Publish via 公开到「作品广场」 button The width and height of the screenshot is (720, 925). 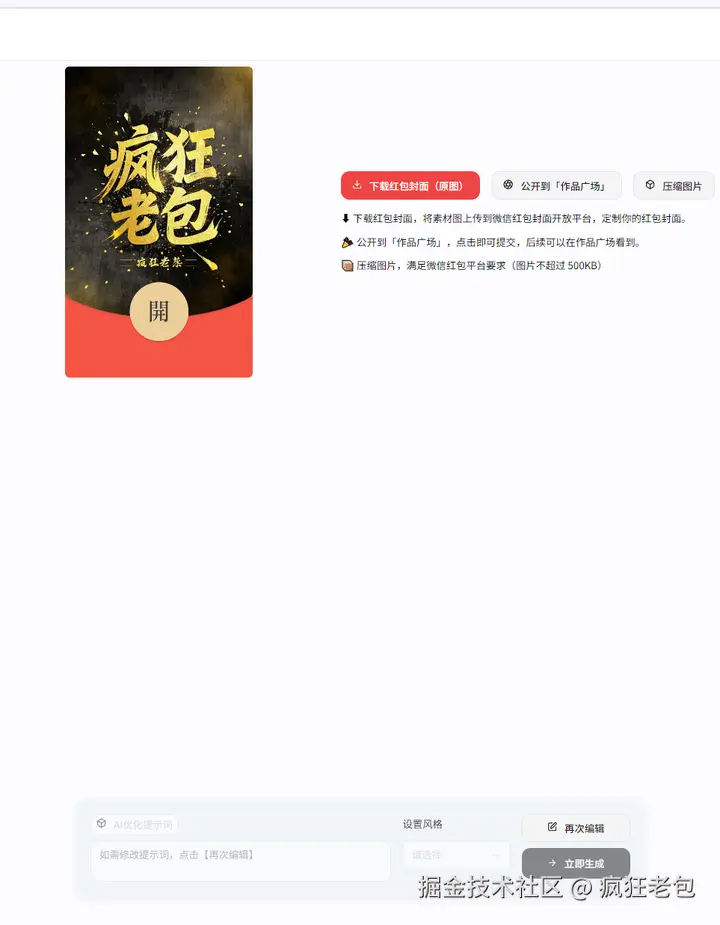[x=556, y=186]
